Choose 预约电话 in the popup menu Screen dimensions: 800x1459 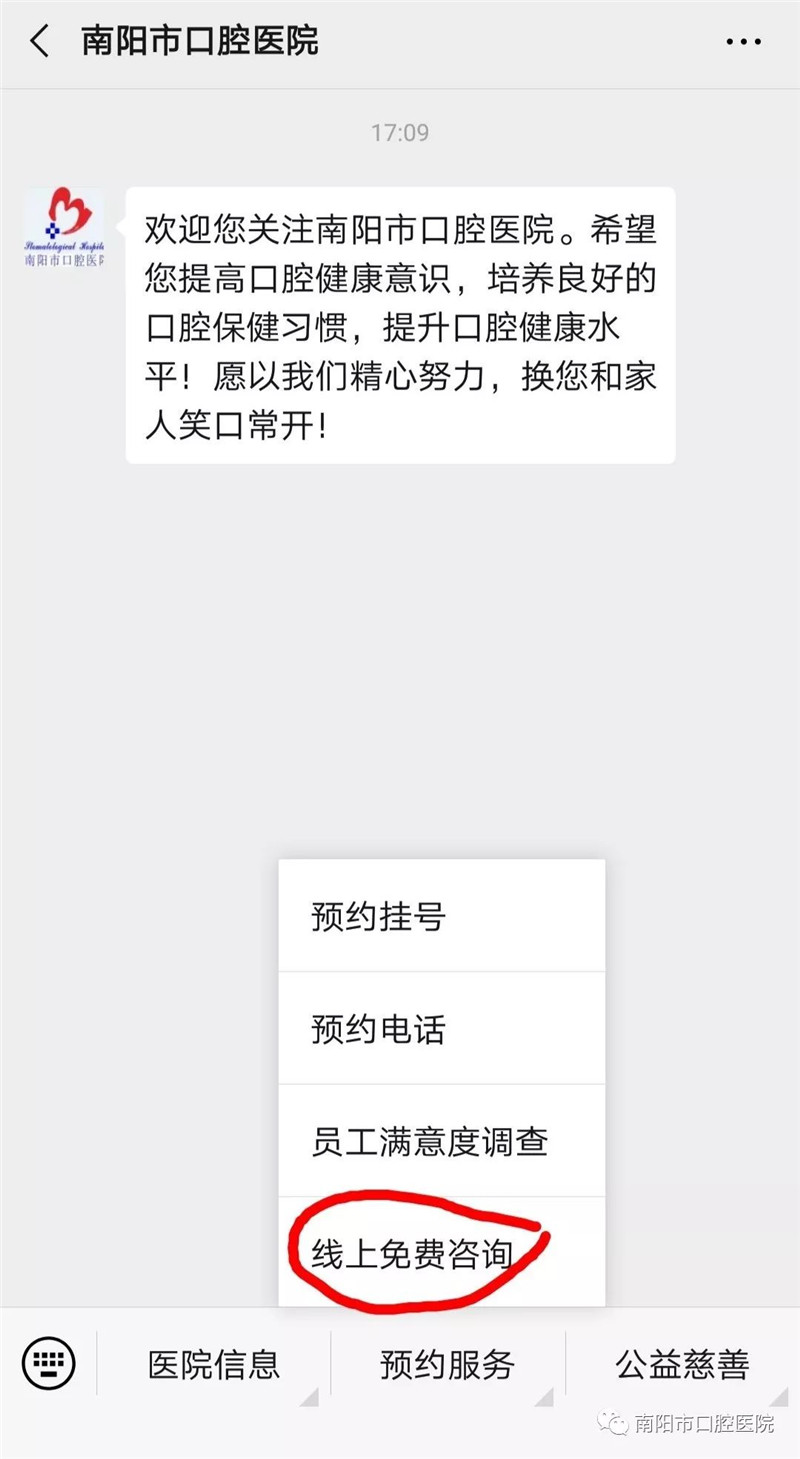tap(441, 1029)
